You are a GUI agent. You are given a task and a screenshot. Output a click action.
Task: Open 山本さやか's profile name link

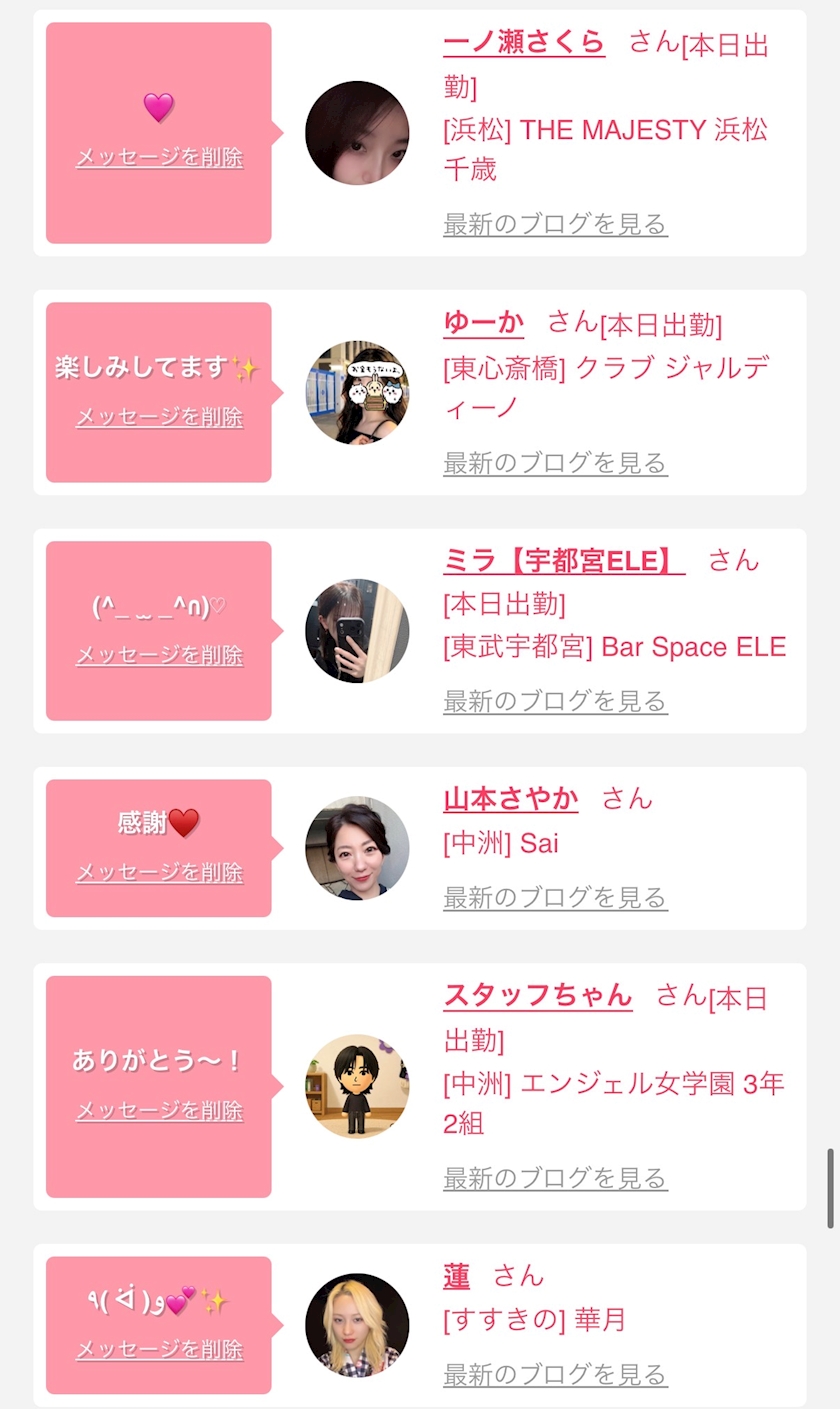click(510, 798)
